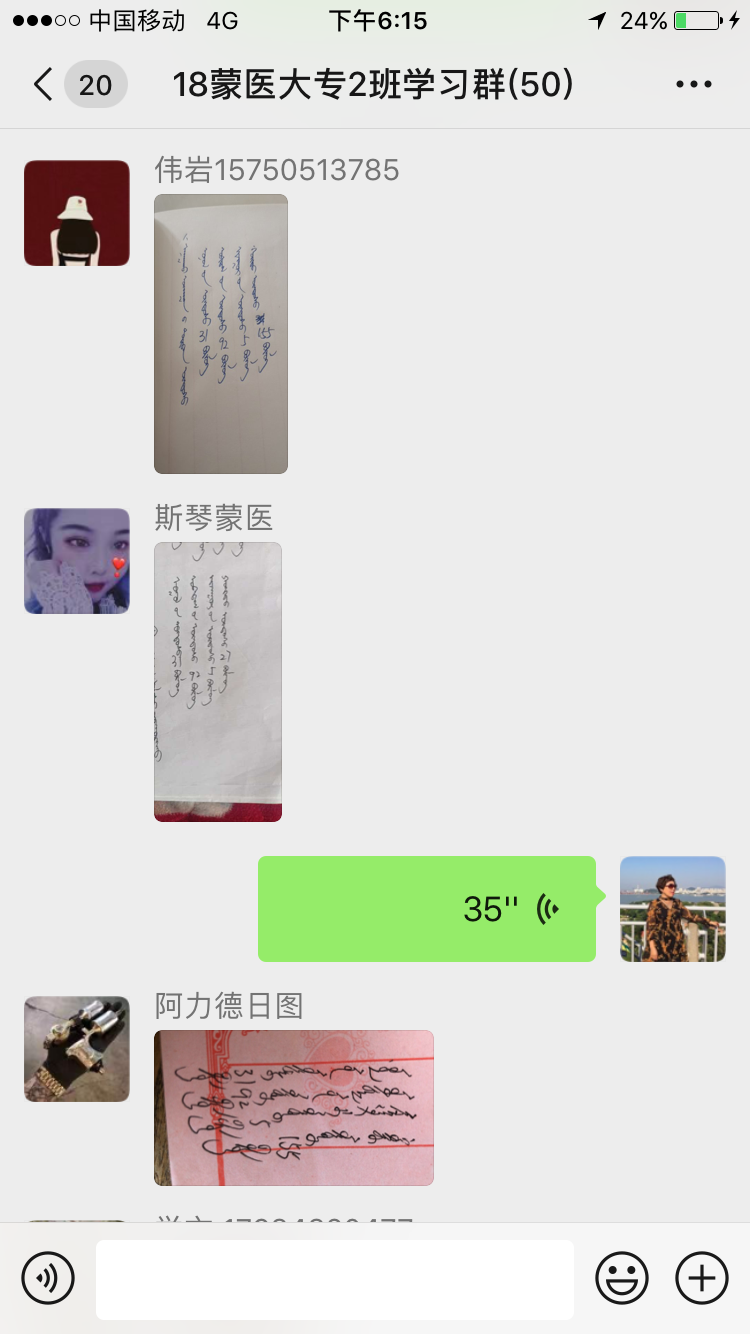Open the emoji sticker panel
This screenshot has height=1334, width=750.
point(622,1278)
